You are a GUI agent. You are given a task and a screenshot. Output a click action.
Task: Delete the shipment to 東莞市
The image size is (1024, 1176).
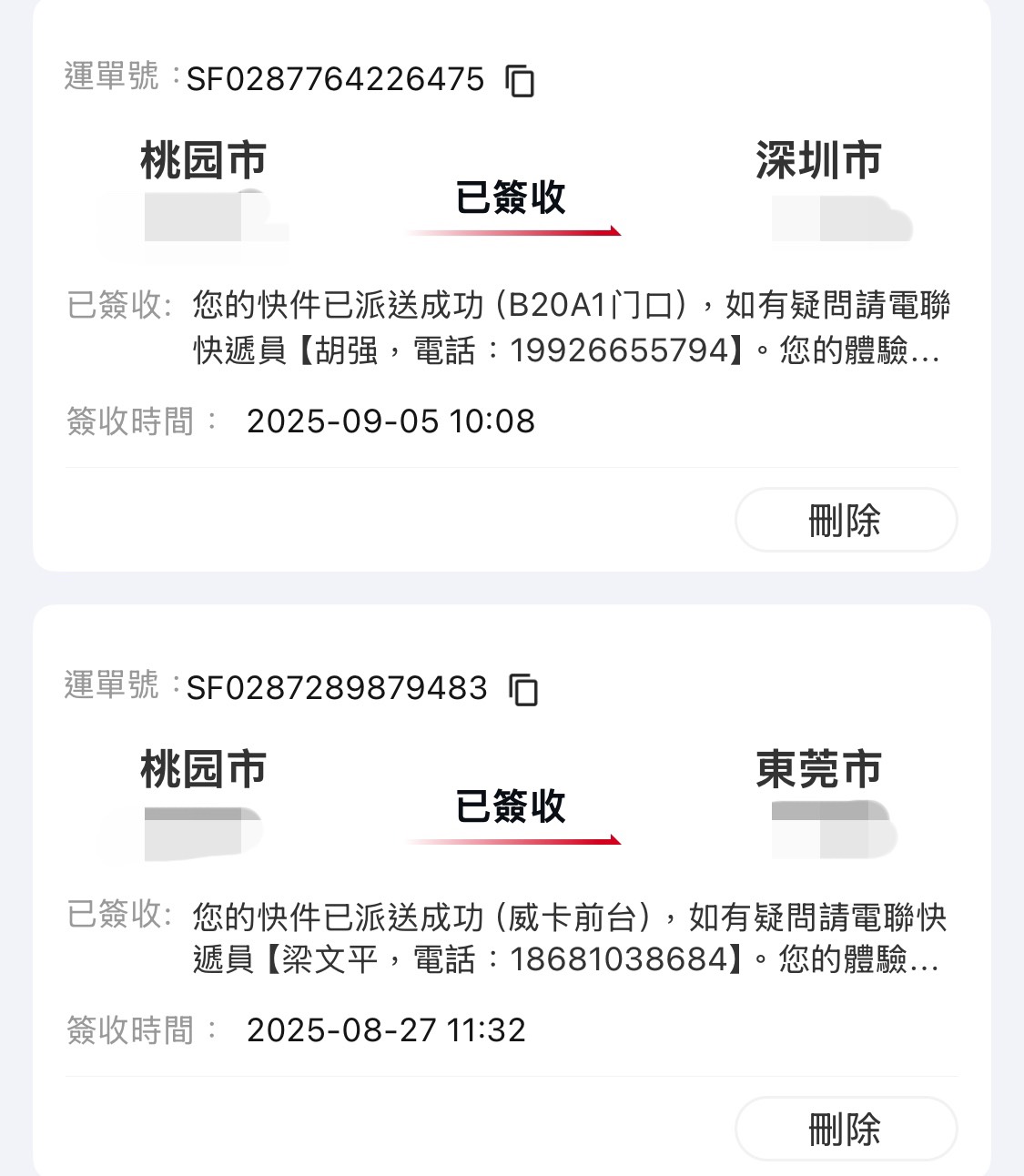point(846,1130)
